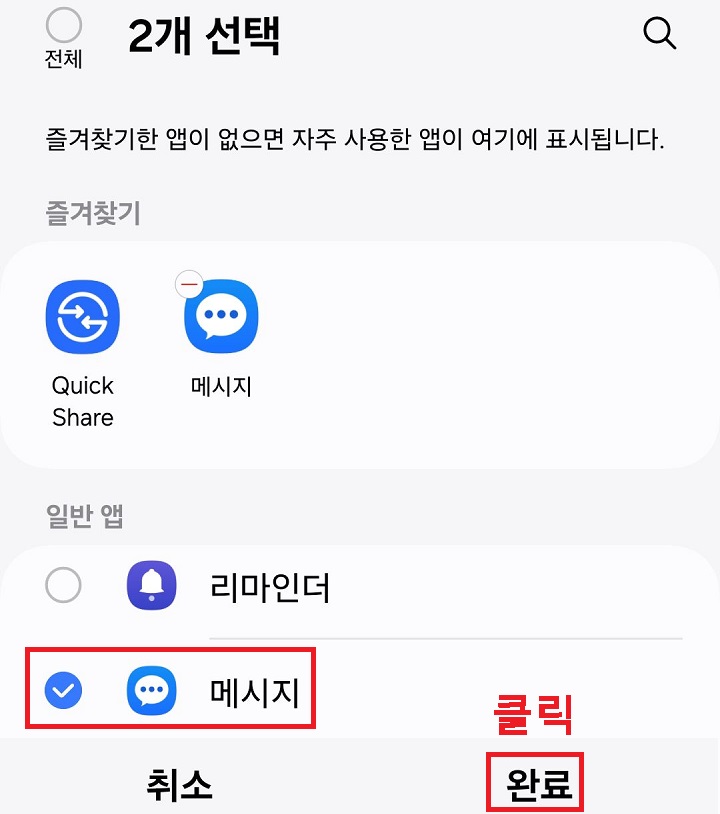Viewport: 720px width, 814px height.
Task: Tap the 메시지 chat bubble icon under 일반 앱
Action: 152,688
